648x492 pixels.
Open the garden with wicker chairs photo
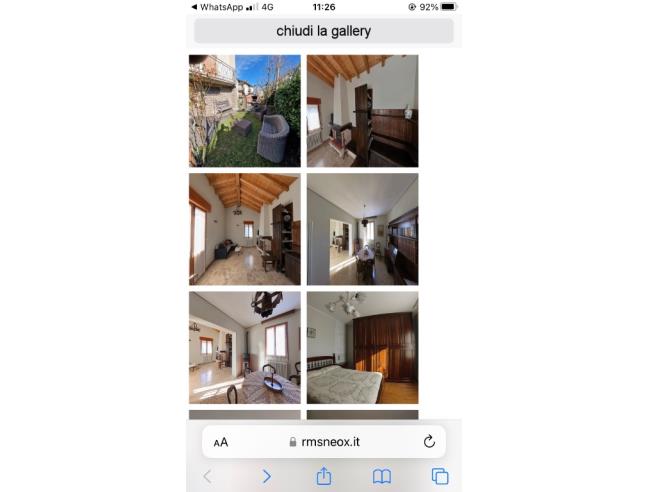coord(244,110)
